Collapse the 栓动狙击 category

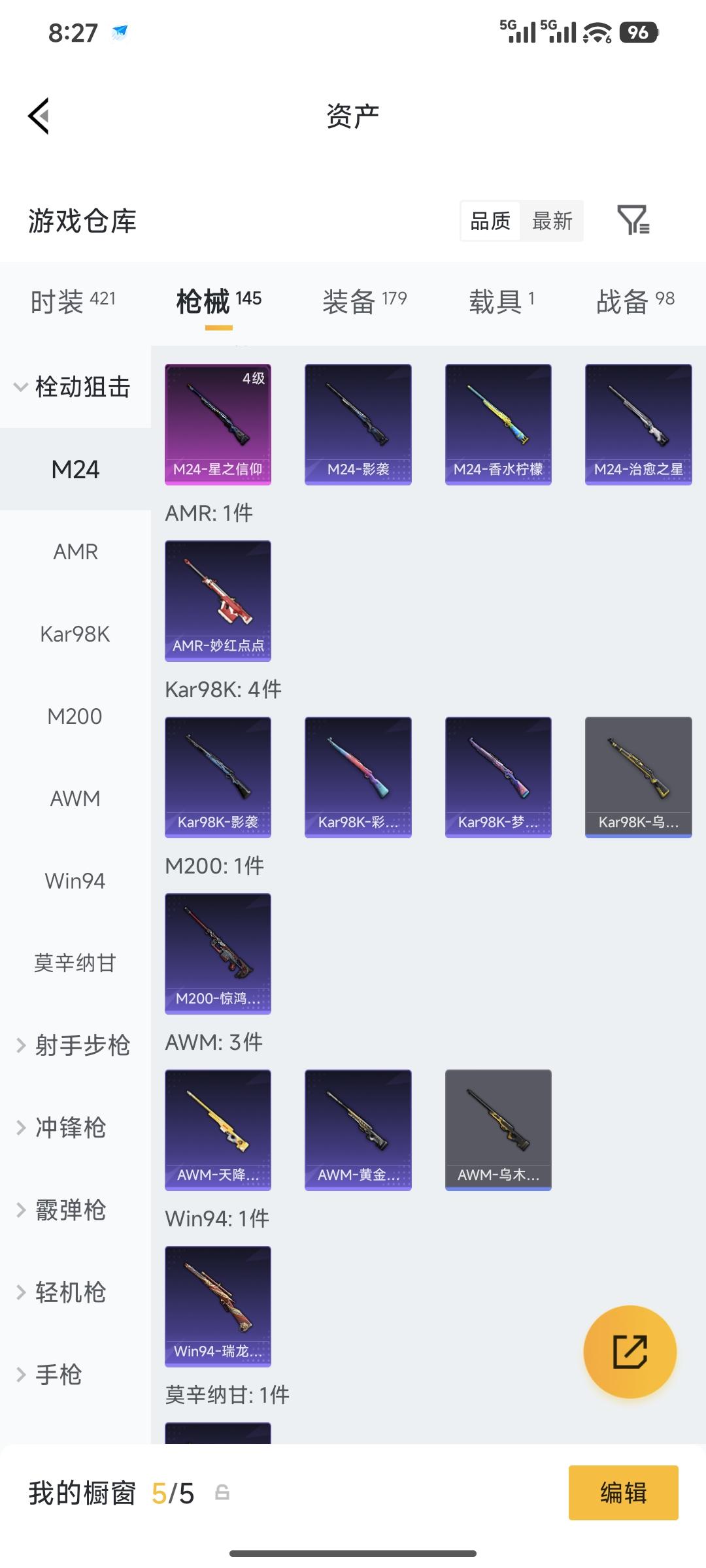coord(73,387)
